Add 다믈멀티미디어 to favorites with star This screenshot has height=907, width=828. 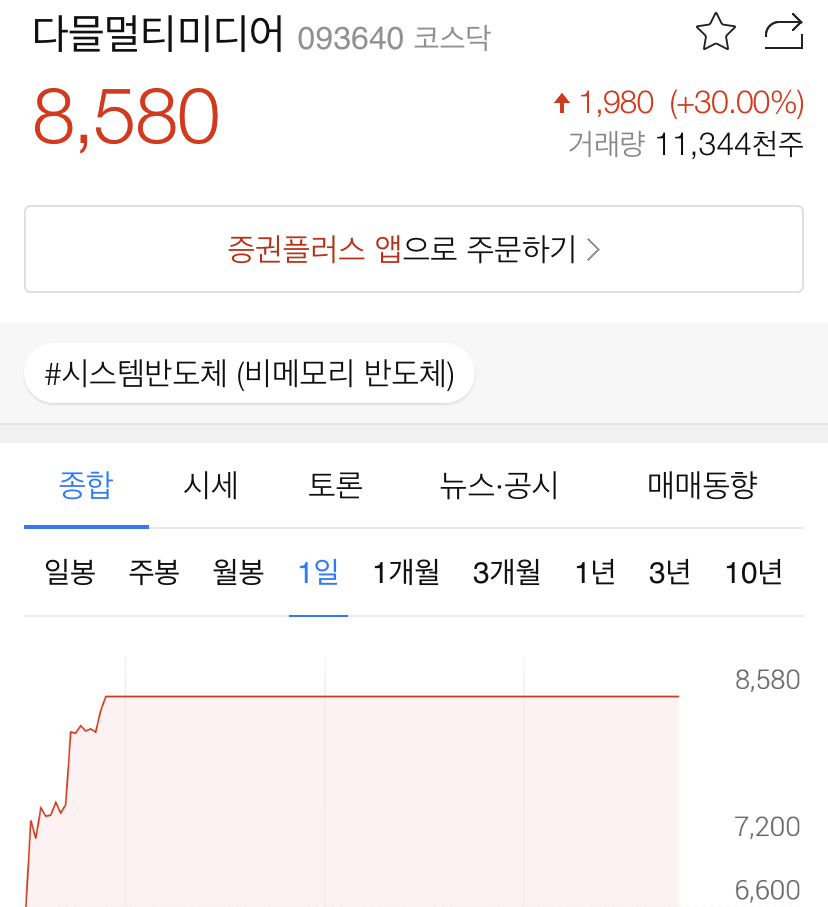[x=715, y=32]
